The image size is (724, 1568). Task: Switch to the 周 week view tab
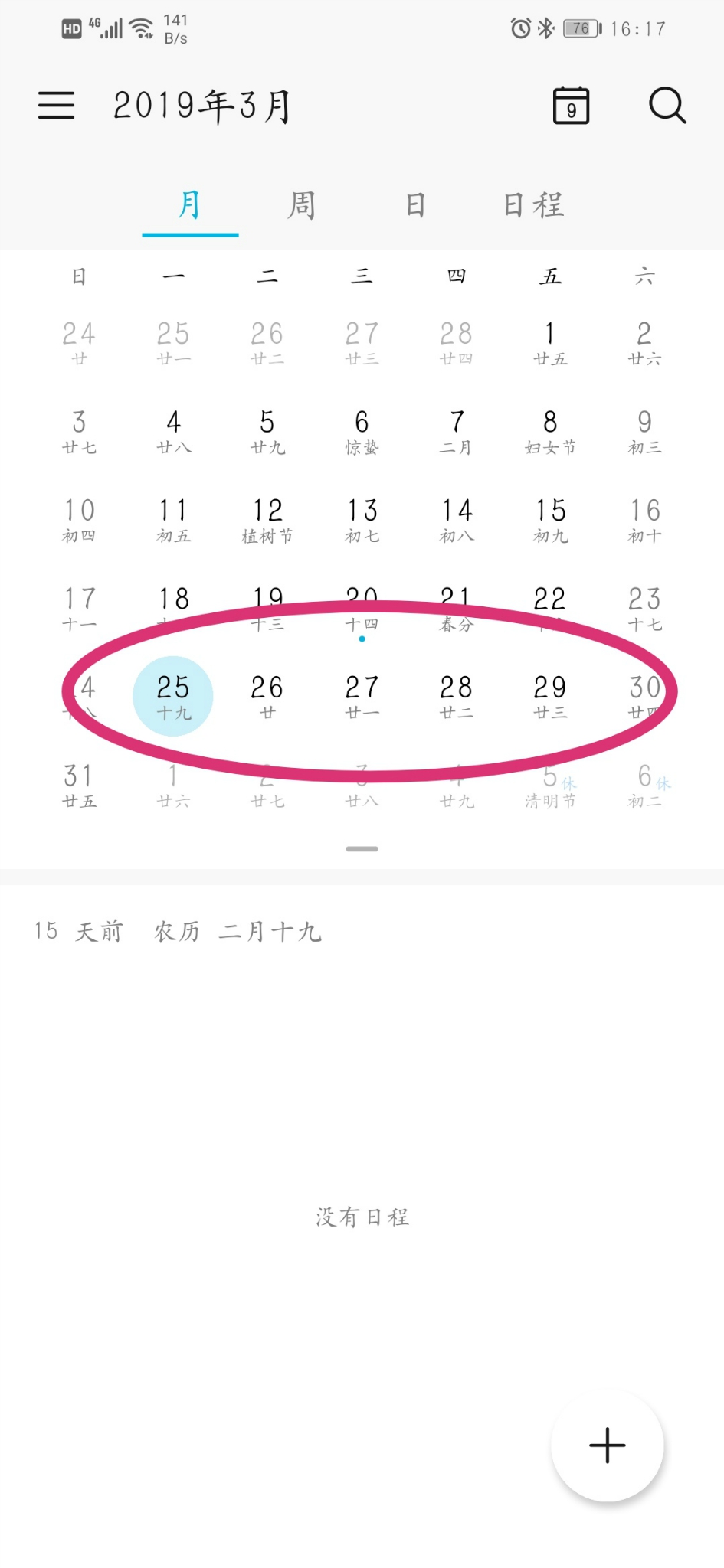(301, 205)
